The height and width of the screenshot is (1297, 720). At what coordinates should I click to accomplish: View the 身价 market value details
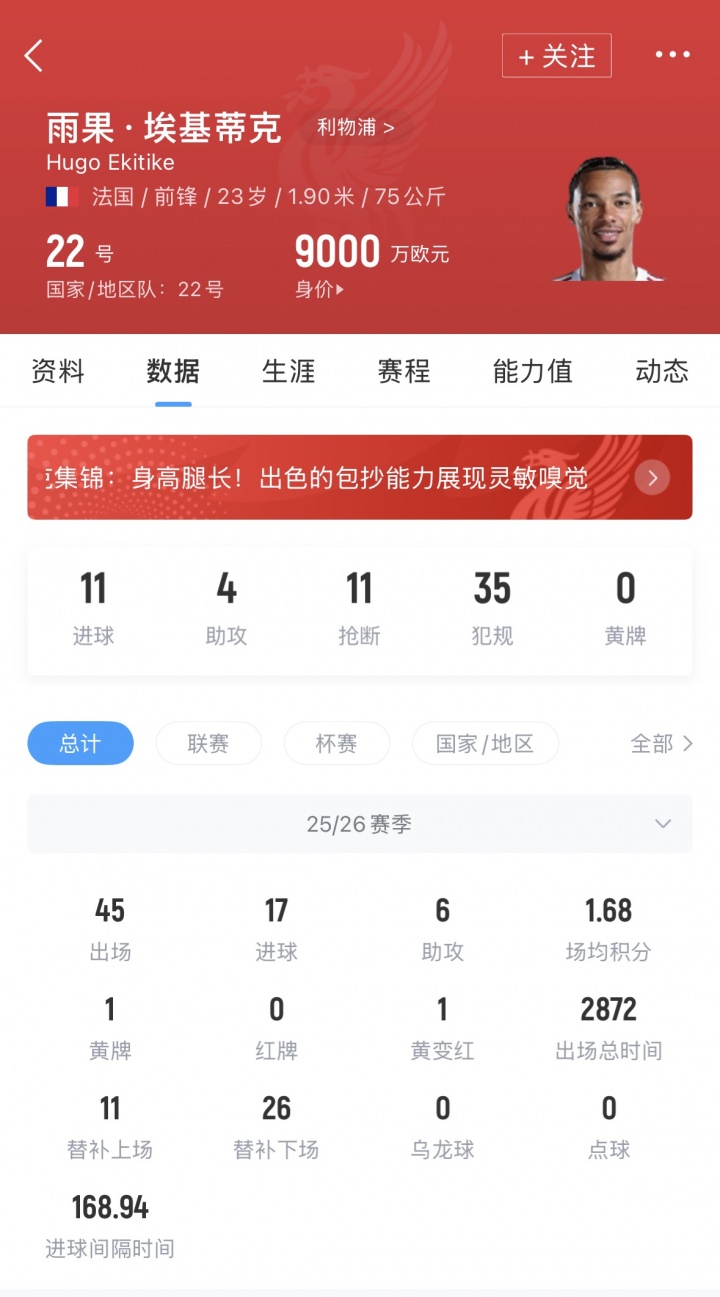[x=320, y=290]
